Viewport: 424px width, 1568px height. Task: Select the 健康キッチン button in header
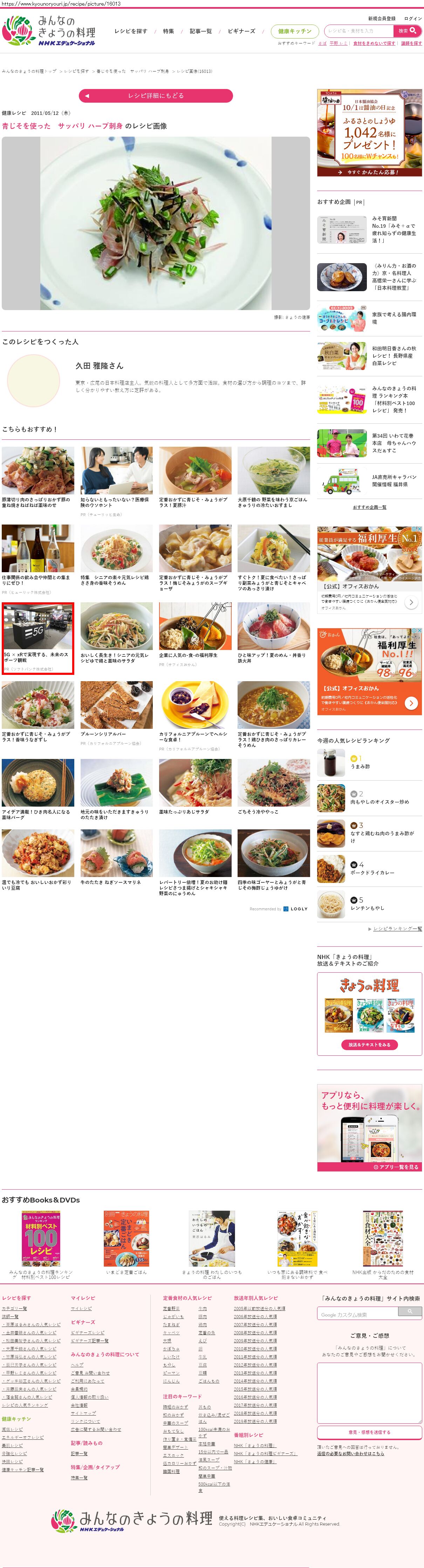294,31
